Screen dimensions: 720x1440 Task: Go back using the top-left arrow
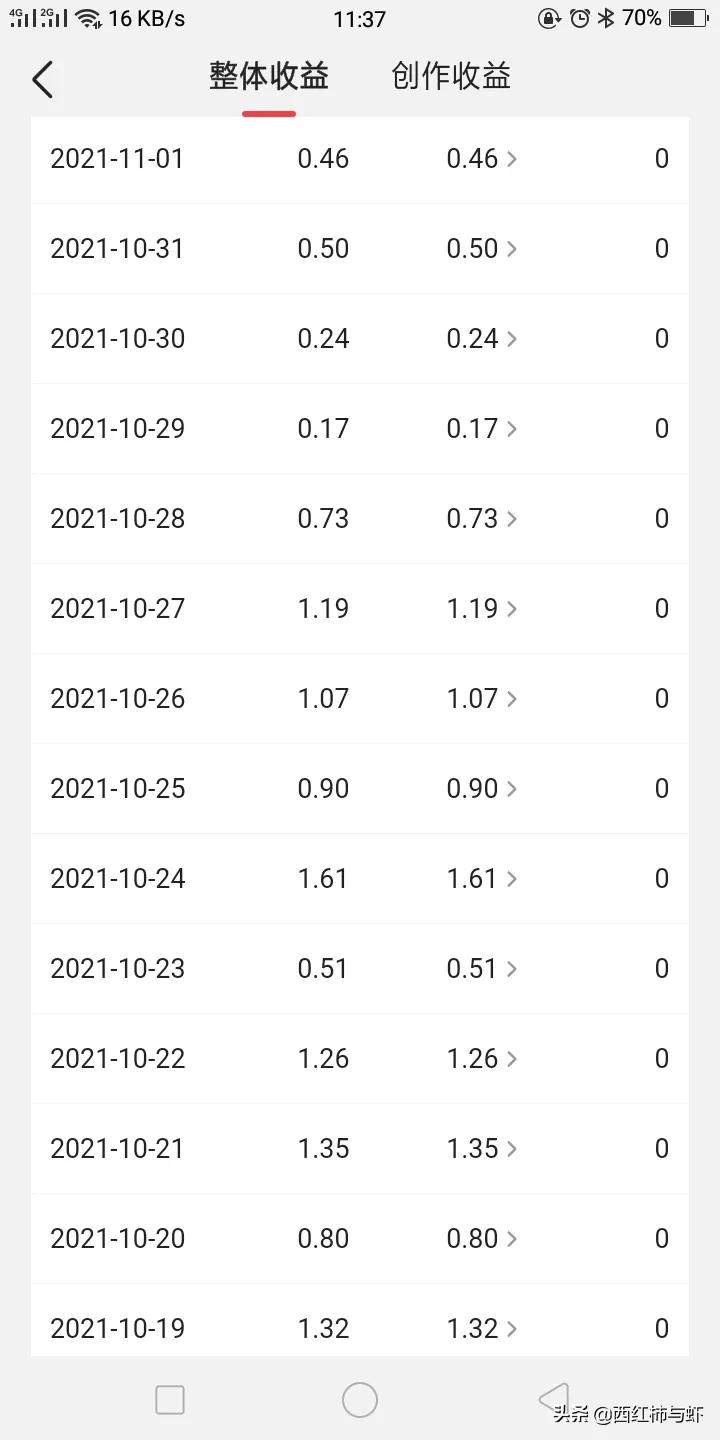(x=42, y=79)
